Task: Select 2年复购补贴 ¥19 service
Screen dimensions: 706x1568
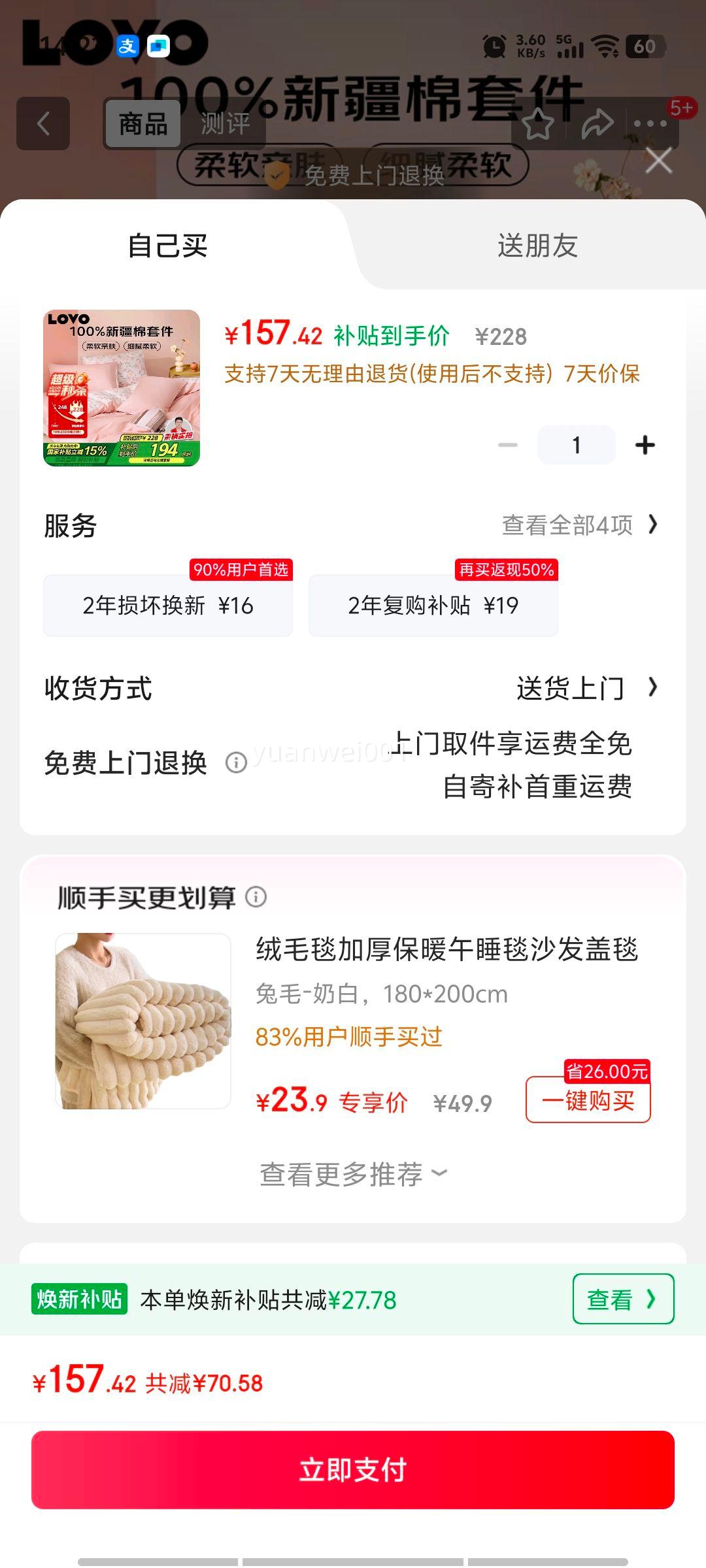Action: (x=433, y=606)
